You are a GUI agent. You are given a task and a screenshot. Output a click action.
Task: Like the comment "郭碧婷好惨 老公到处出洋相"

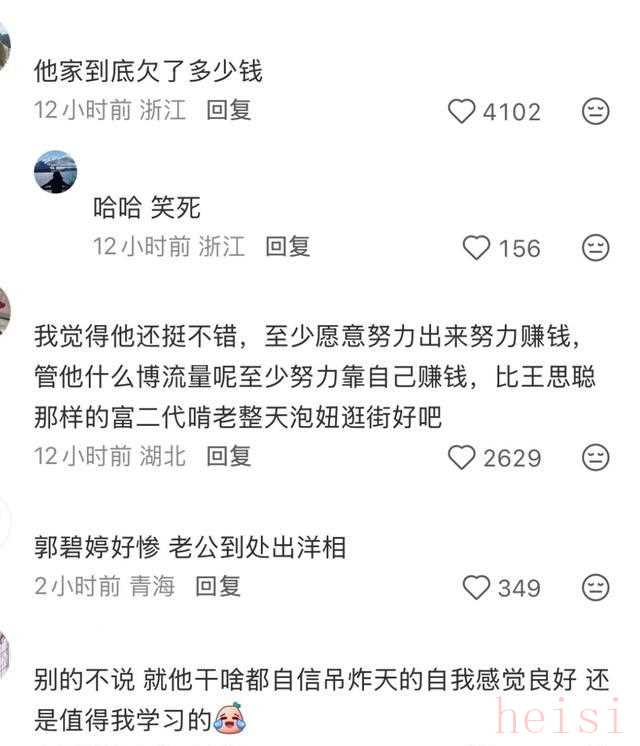tap(477, 587)
